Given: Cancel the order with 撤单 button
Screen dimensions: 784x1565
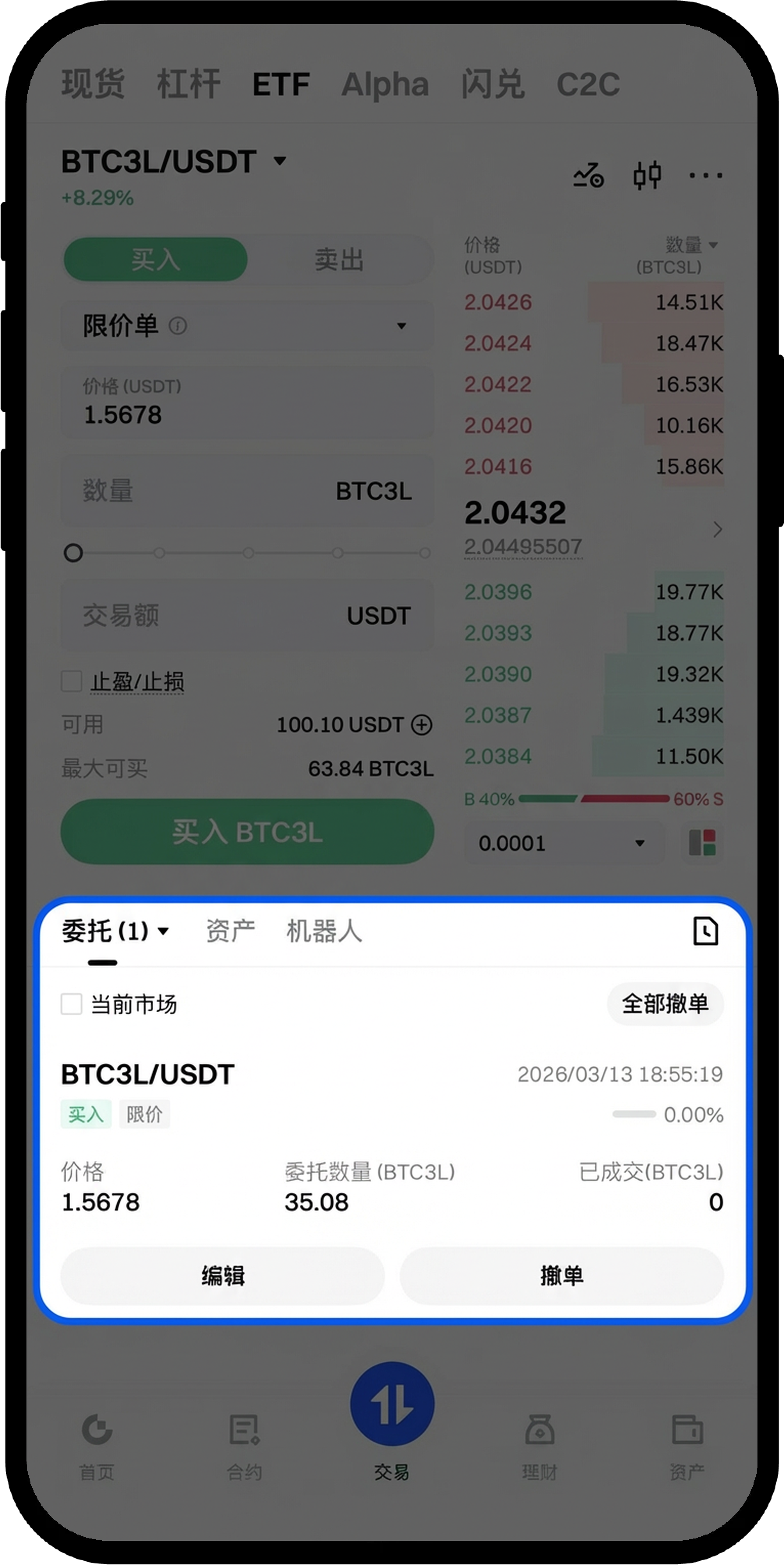Looking at the screenshot, I should (x=561, y=1275).
